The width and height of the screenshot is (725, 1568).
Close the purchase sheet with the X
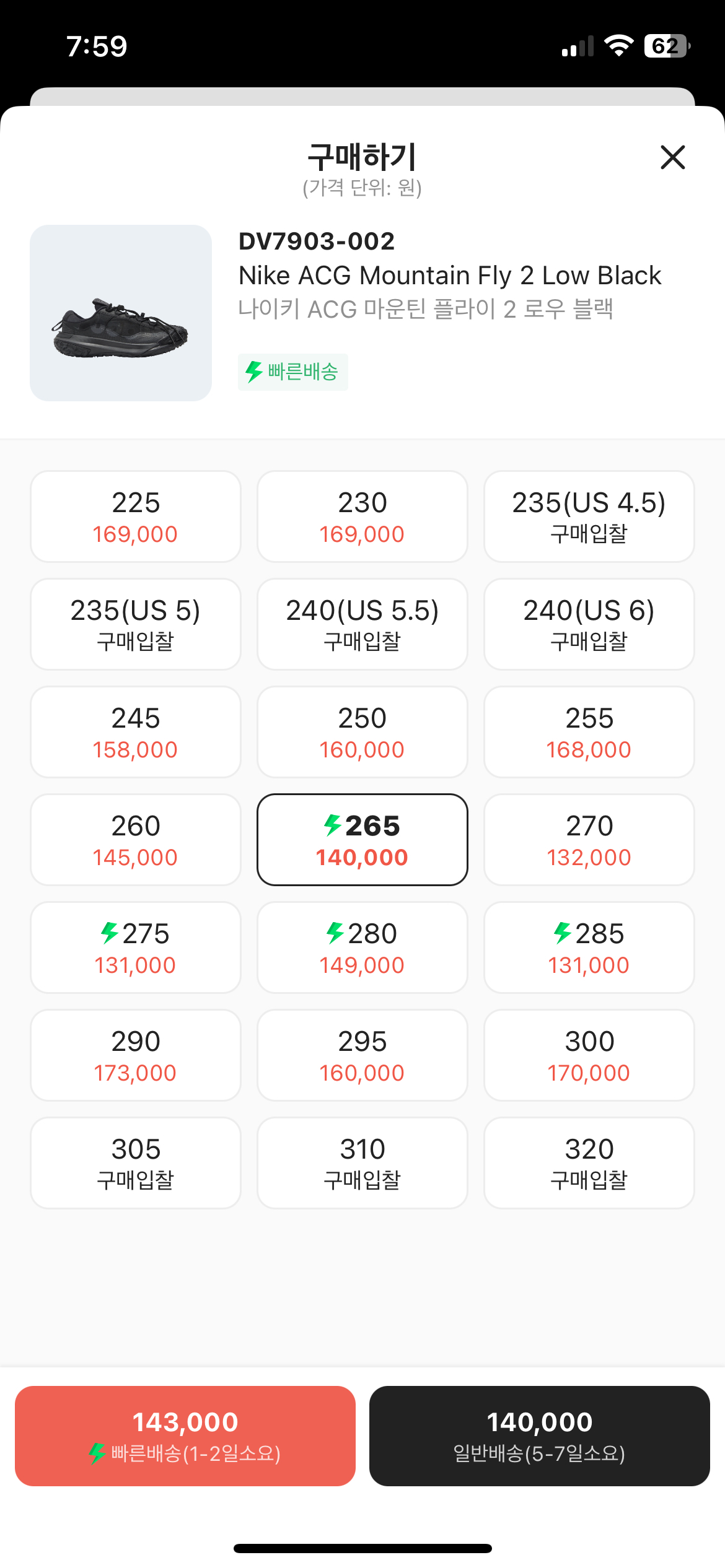[x=672, y=157]
